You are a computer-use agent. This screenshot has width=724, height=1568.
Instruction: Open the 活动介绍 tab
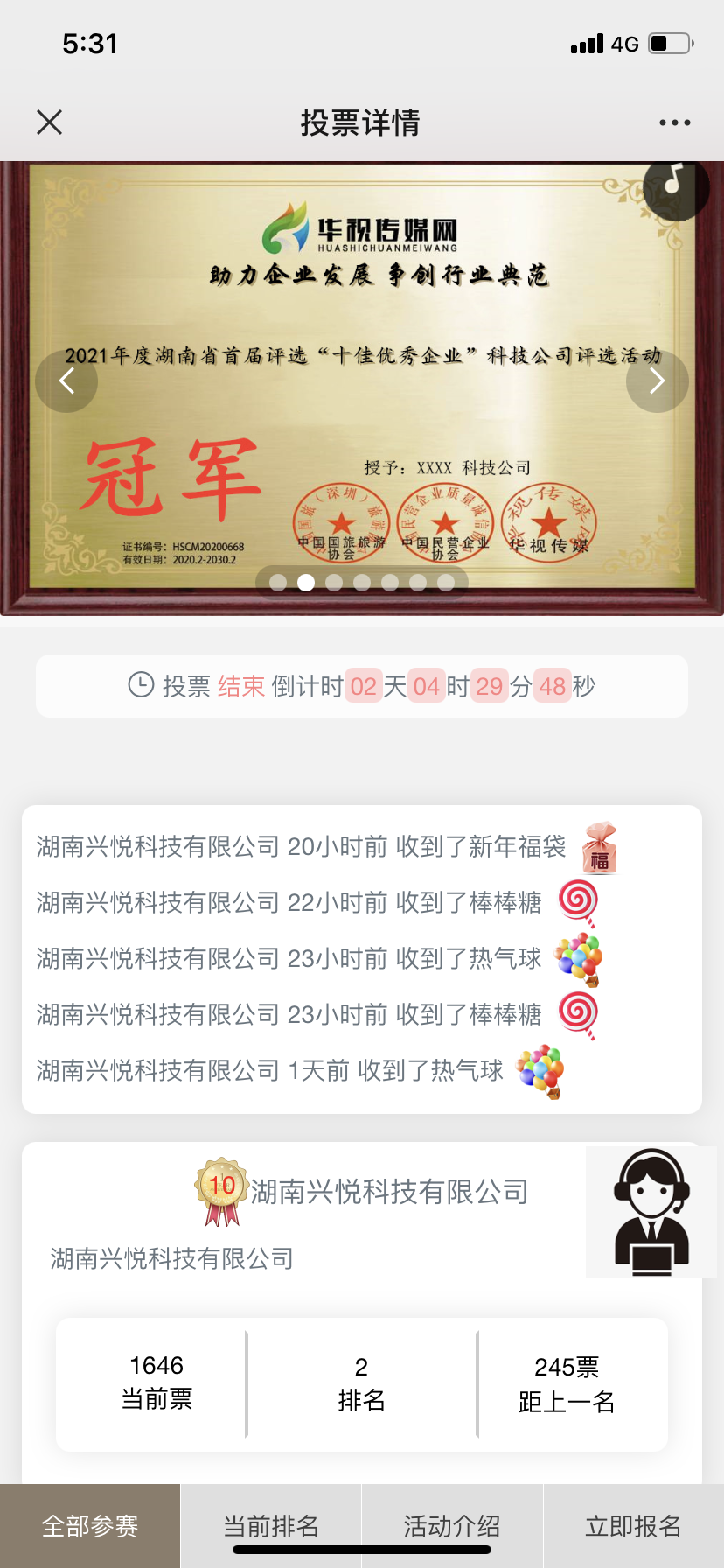pyautogui.click(x=452, y=1526)
